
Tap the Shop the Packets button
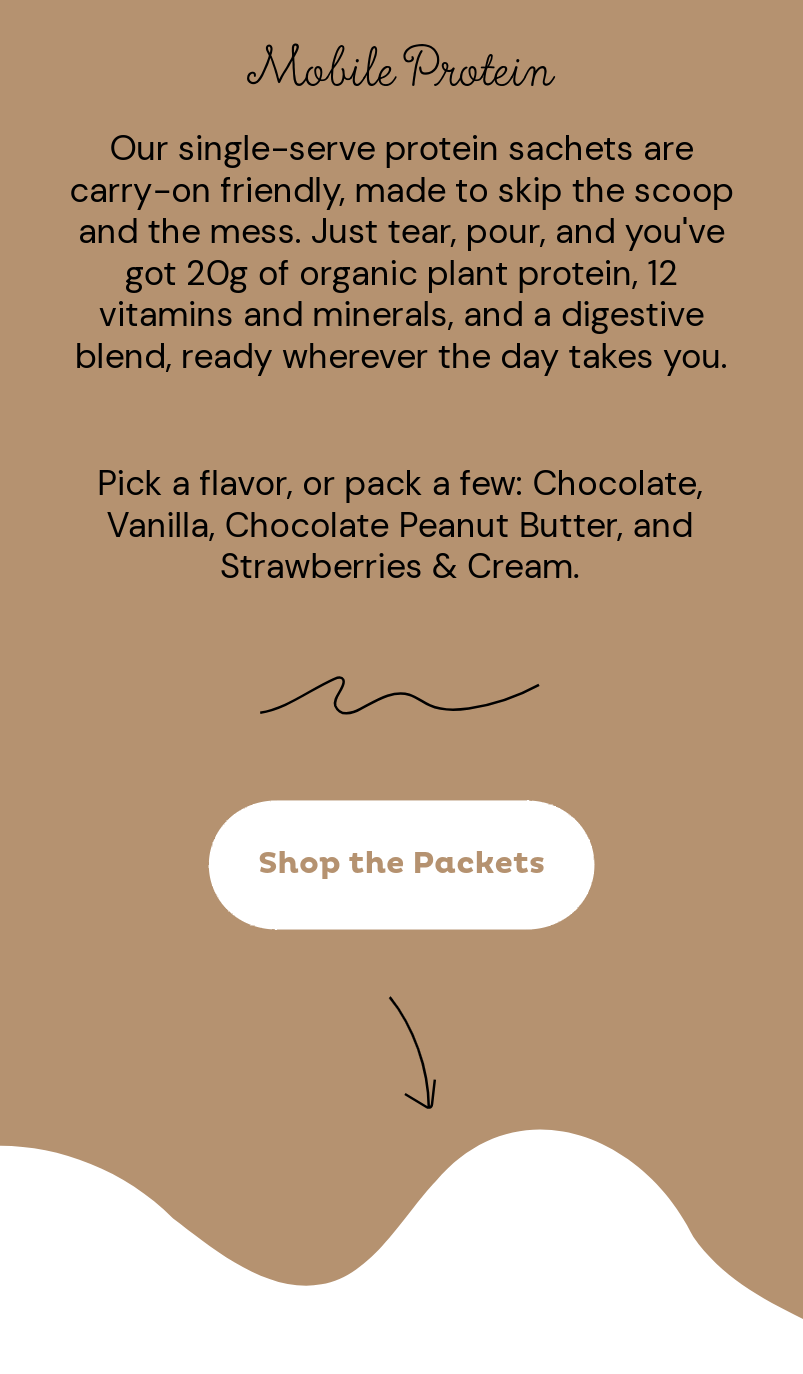tap(401, 864)
